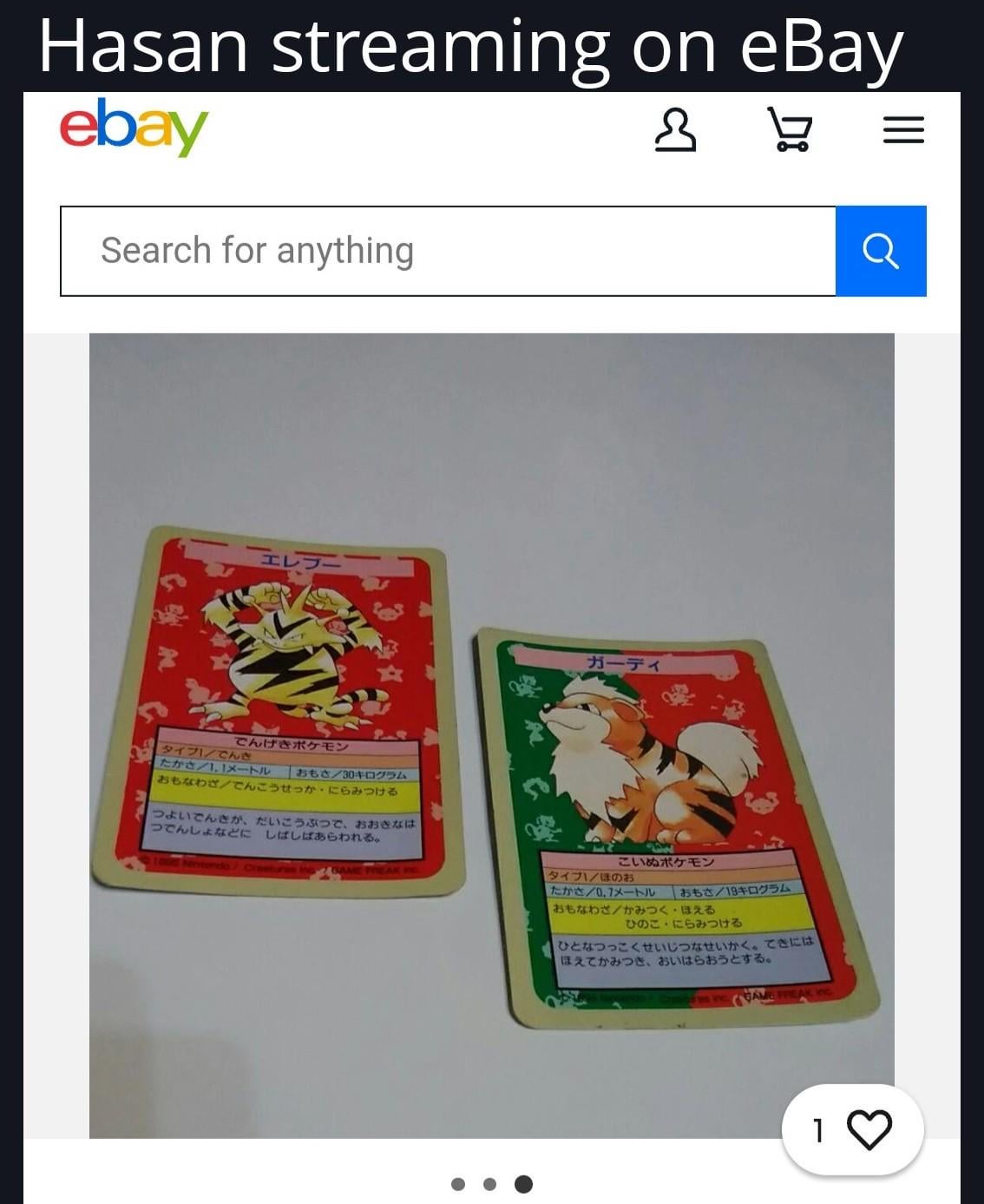Tap the 'Search for anything' field
984x1204 pixels.
pos(448,251)
